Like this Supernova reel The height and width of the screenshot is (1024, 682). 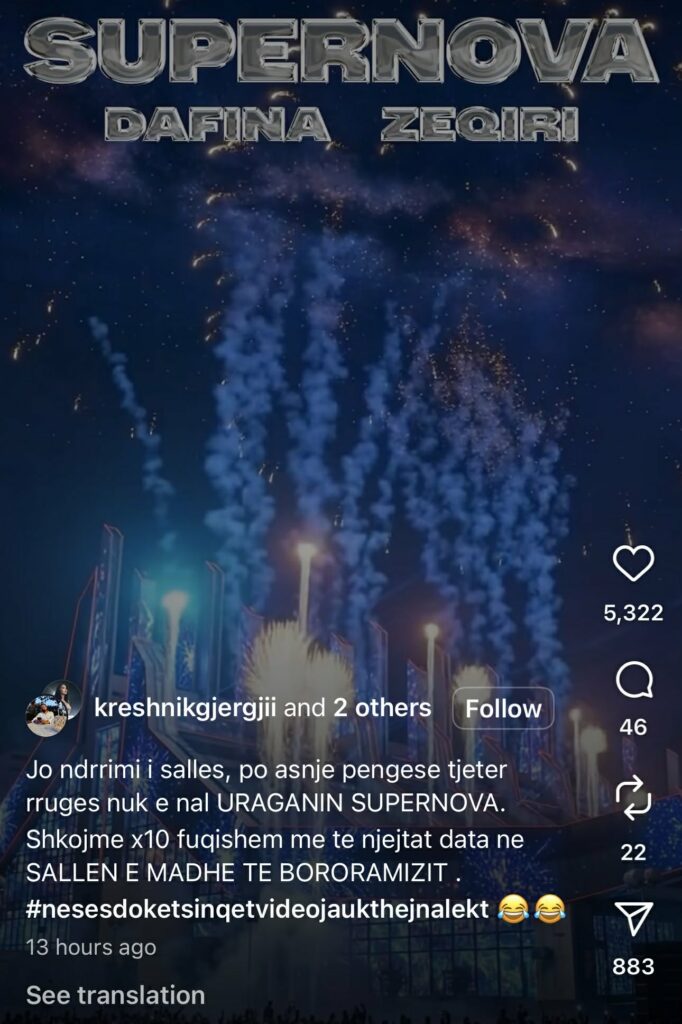point(633,566)
